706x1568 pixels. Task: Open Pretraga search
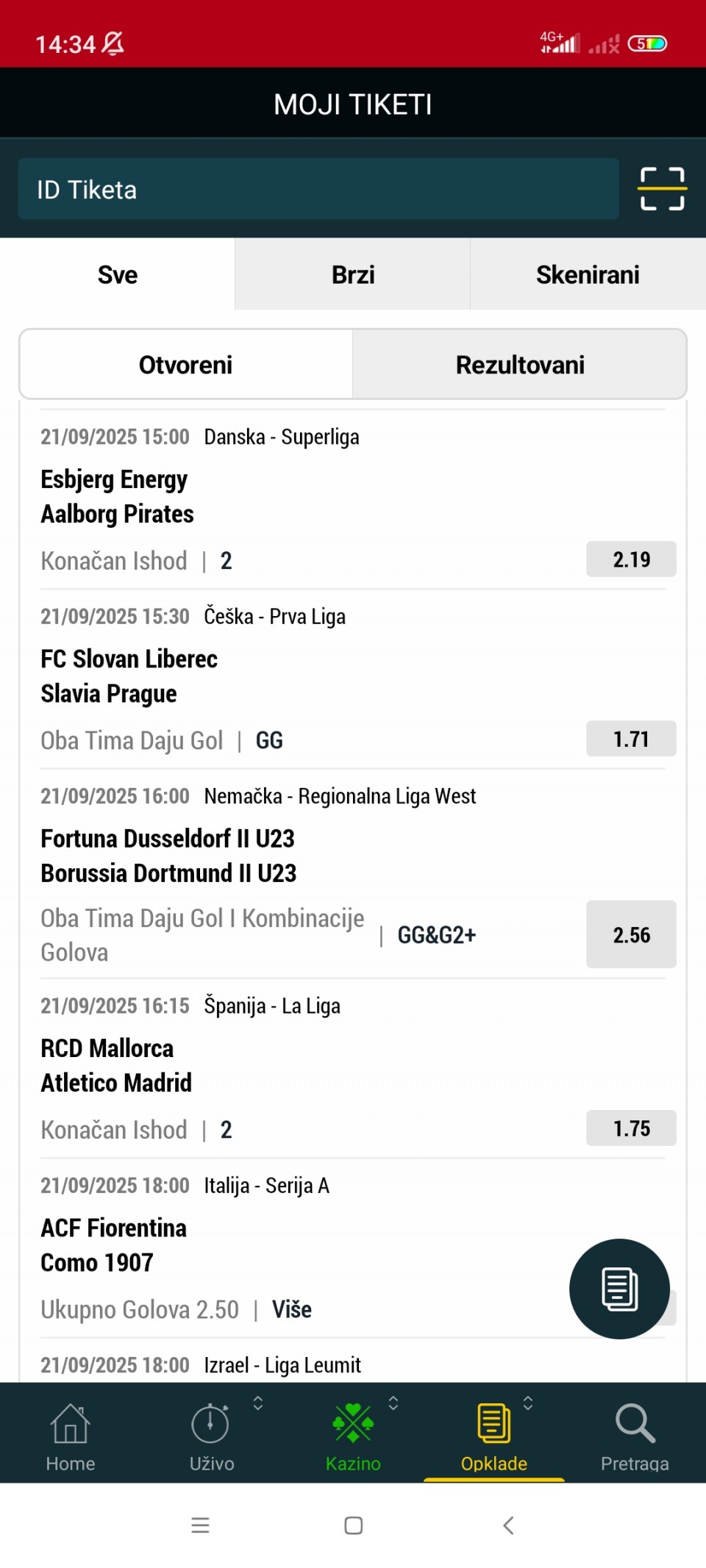click(635, 1435)
